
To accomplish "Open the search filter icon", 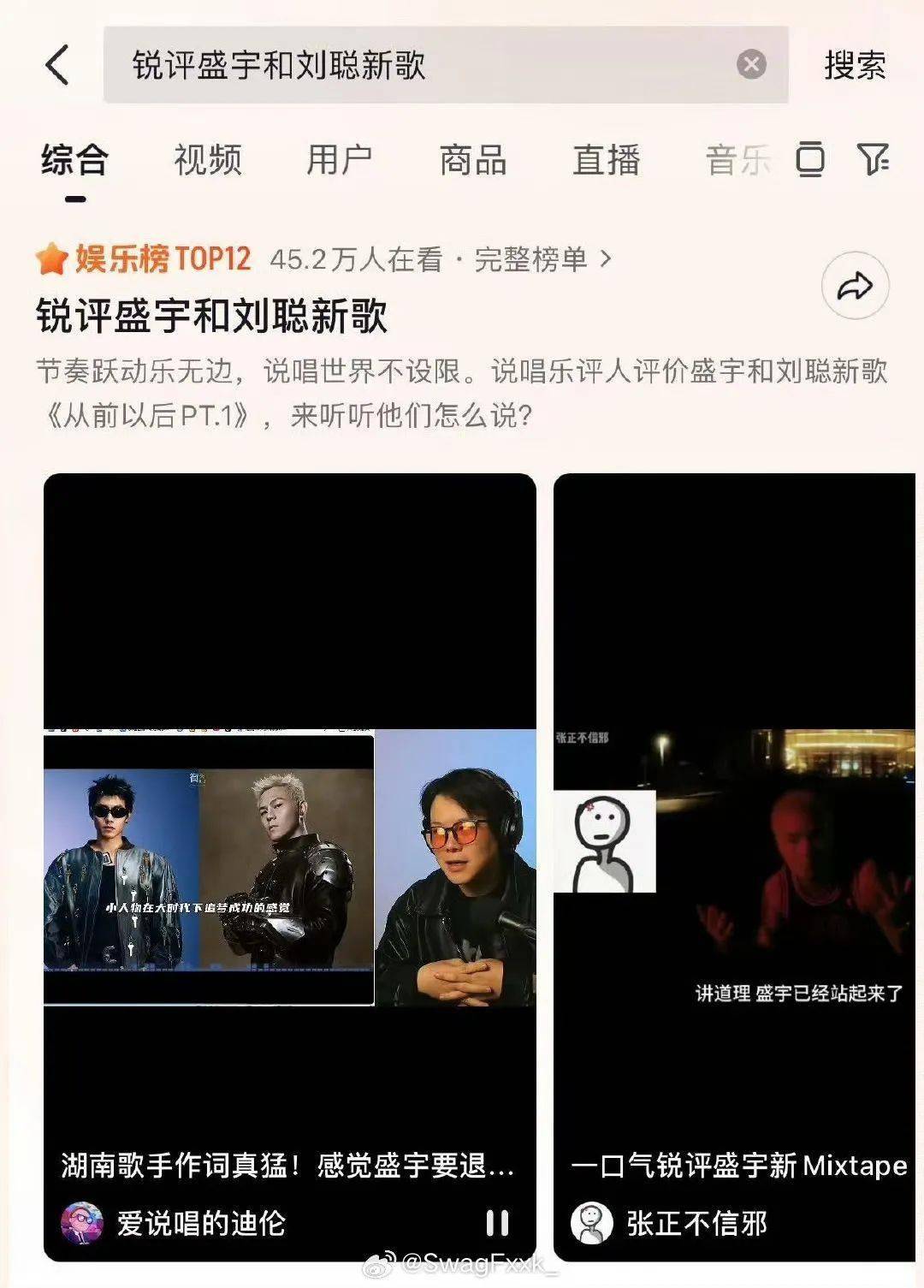I will [x=873, y=159].
